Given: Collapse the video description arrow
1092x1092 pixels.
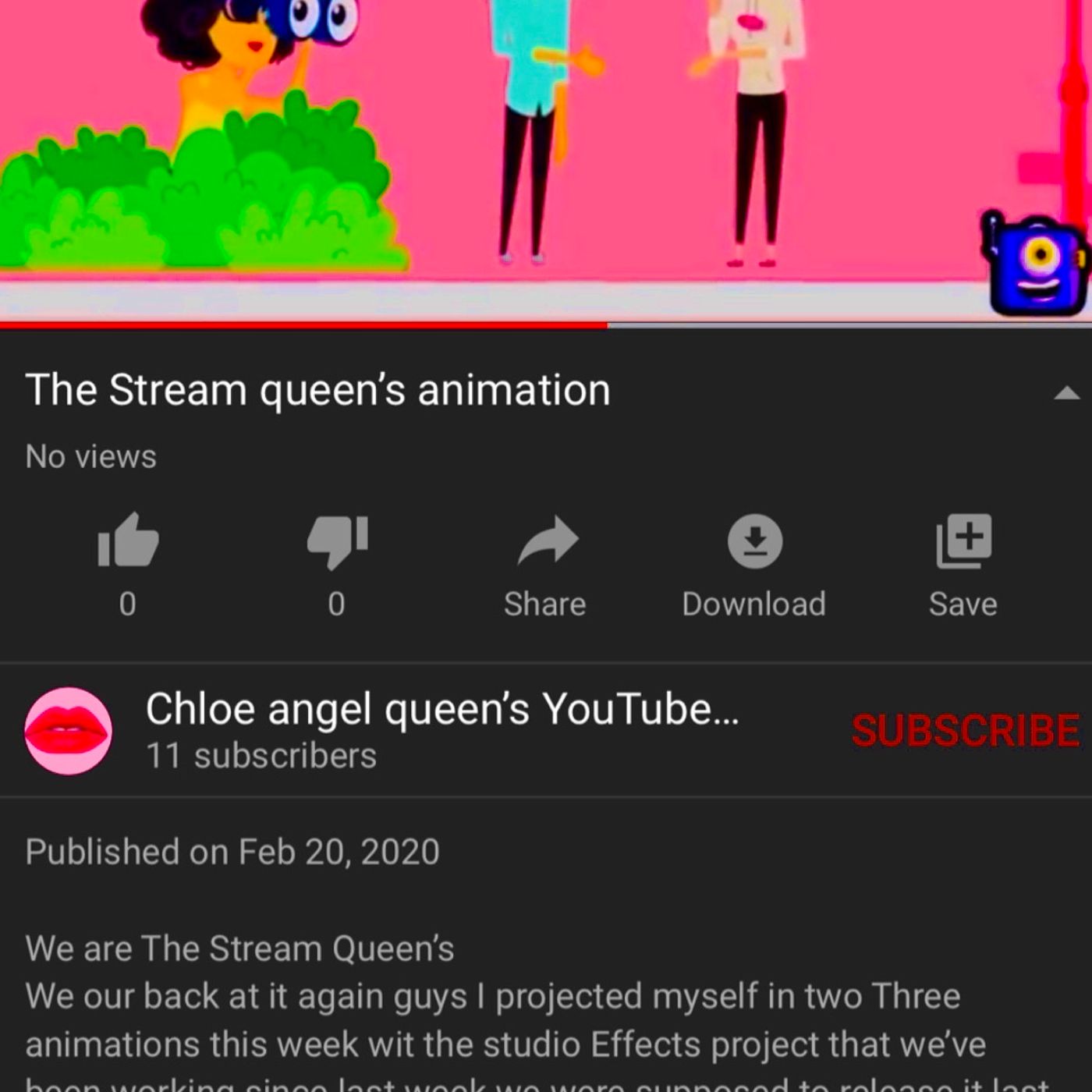Looking at the screenshot, I should [1066, 393].
